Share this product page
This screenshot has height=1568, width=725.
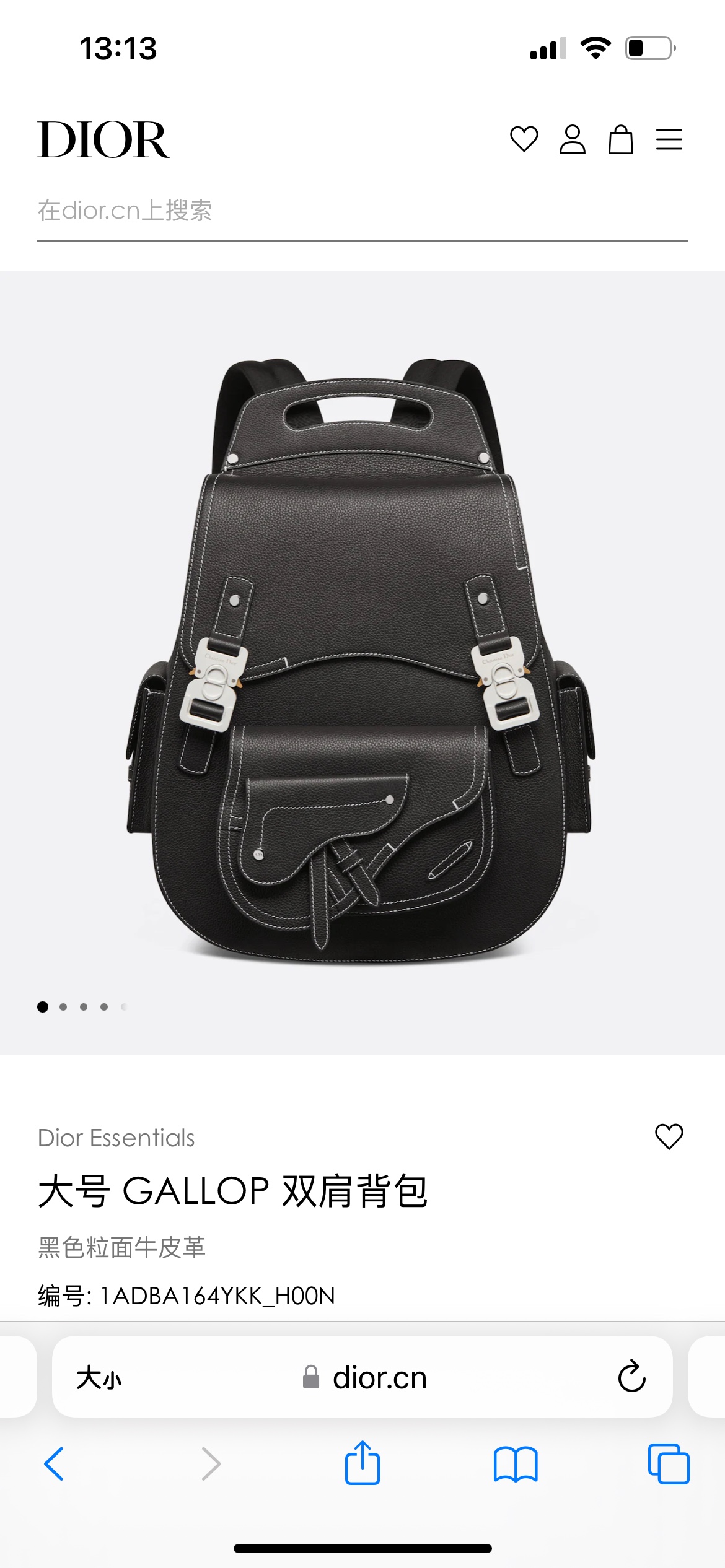click(x=362, y=1463)
